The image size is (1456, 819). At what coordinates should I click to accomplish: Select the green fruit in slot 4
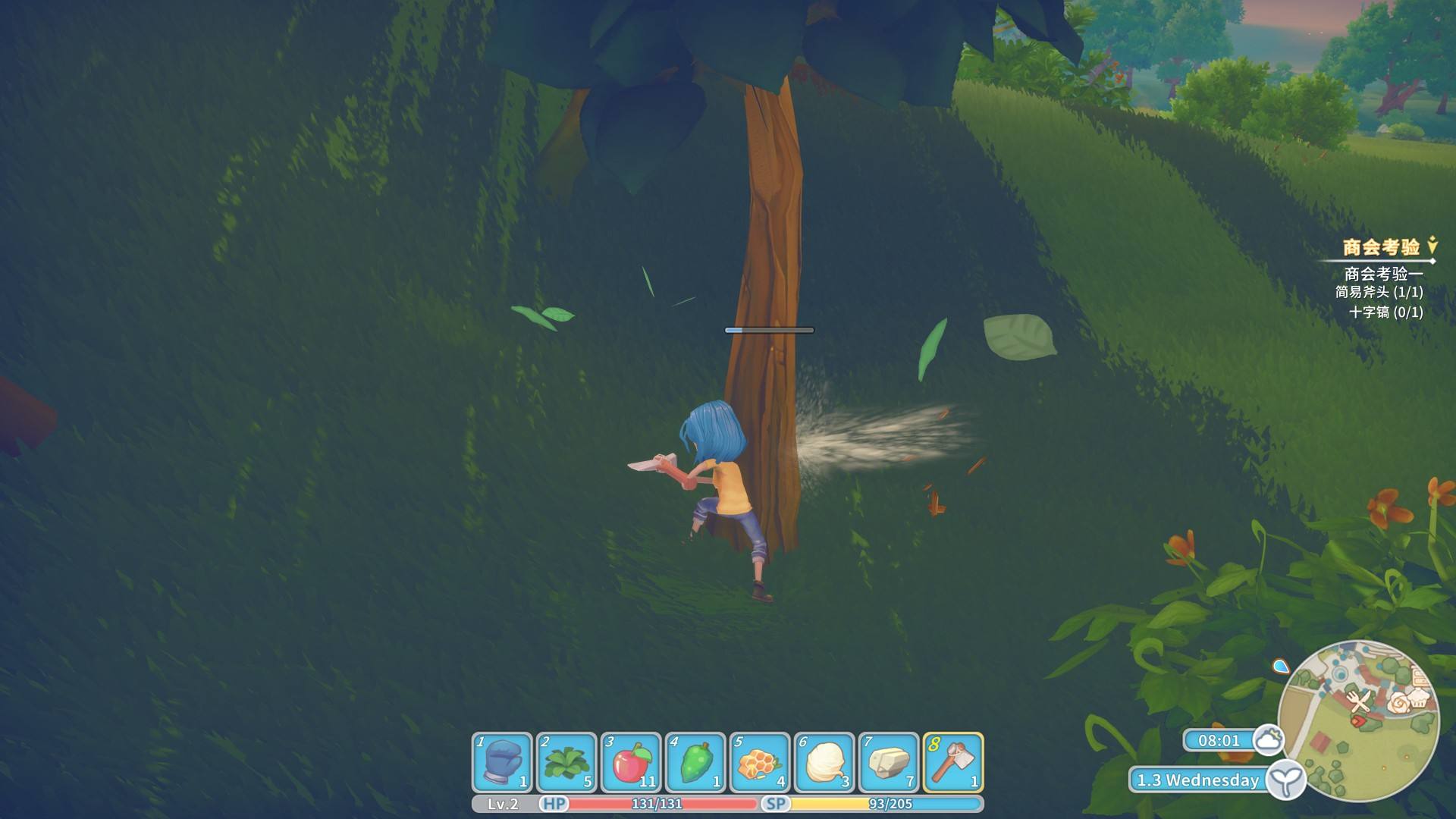pos(695,762)
